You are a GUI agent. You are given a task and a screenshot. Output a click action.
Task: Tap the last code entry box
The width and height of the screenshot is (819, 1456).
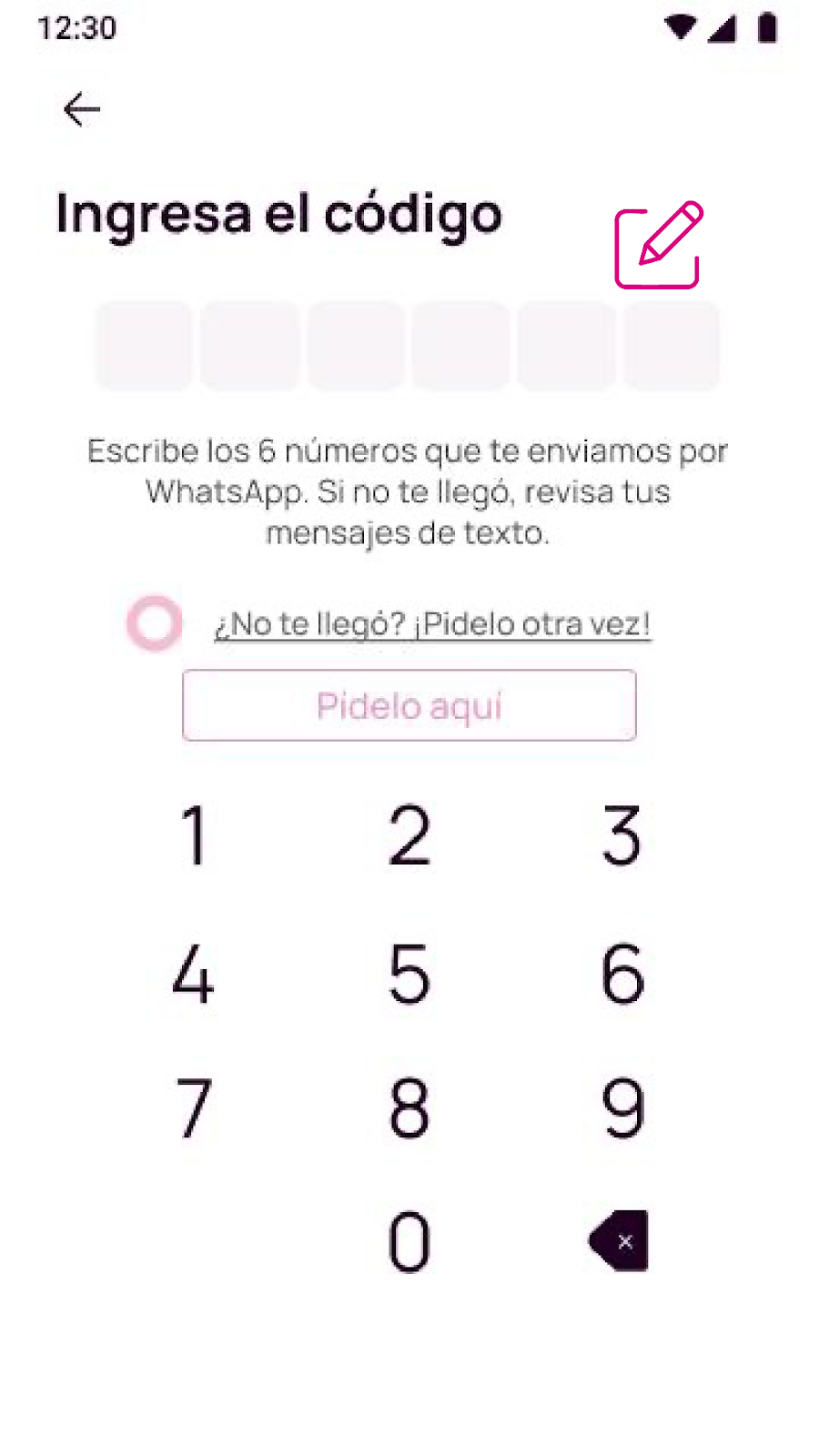[672, 346]
